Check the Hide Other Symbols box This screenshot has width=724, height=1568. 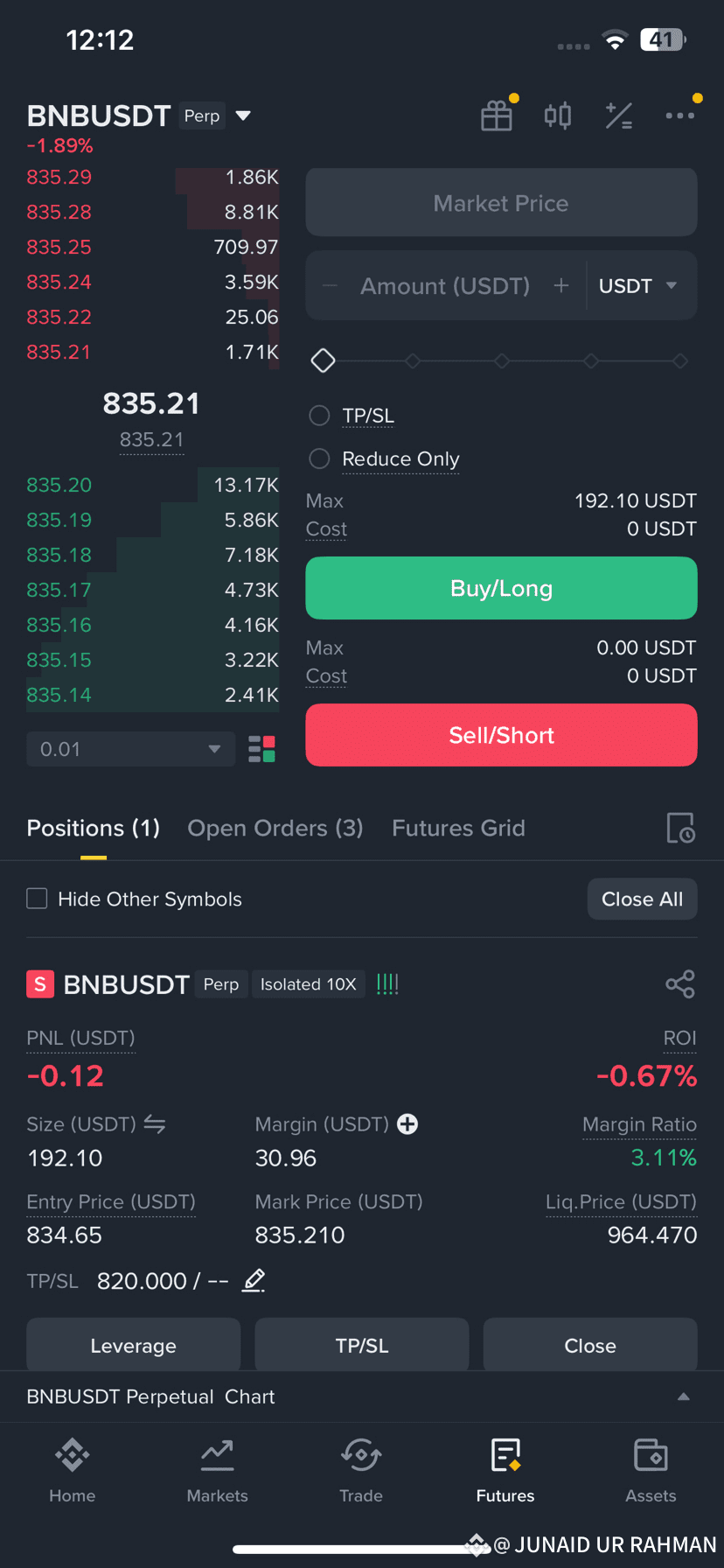click(37, 899)
